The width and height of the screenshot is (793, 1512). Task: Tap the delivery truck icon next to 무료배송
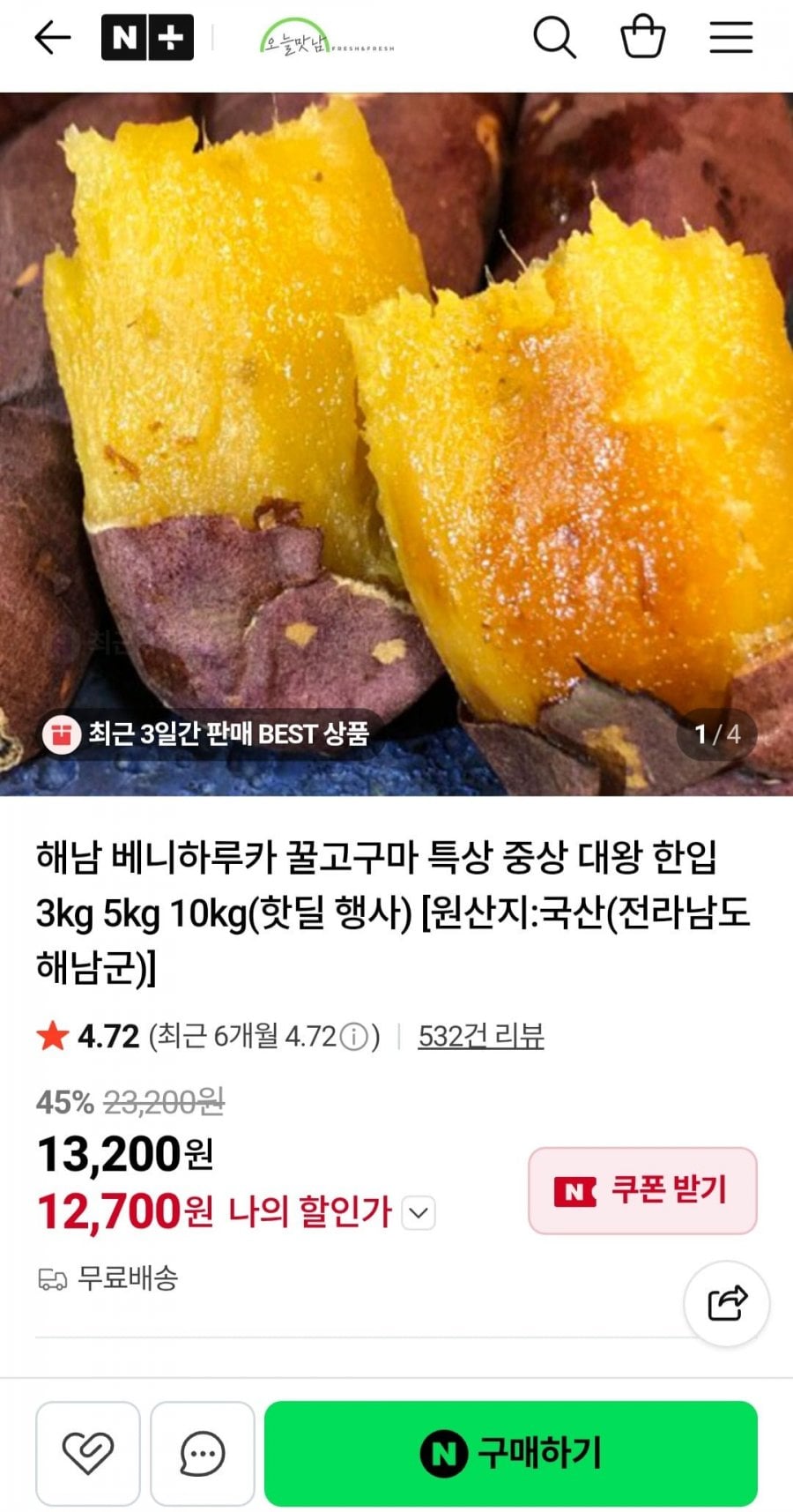(x=53, y=1278)
